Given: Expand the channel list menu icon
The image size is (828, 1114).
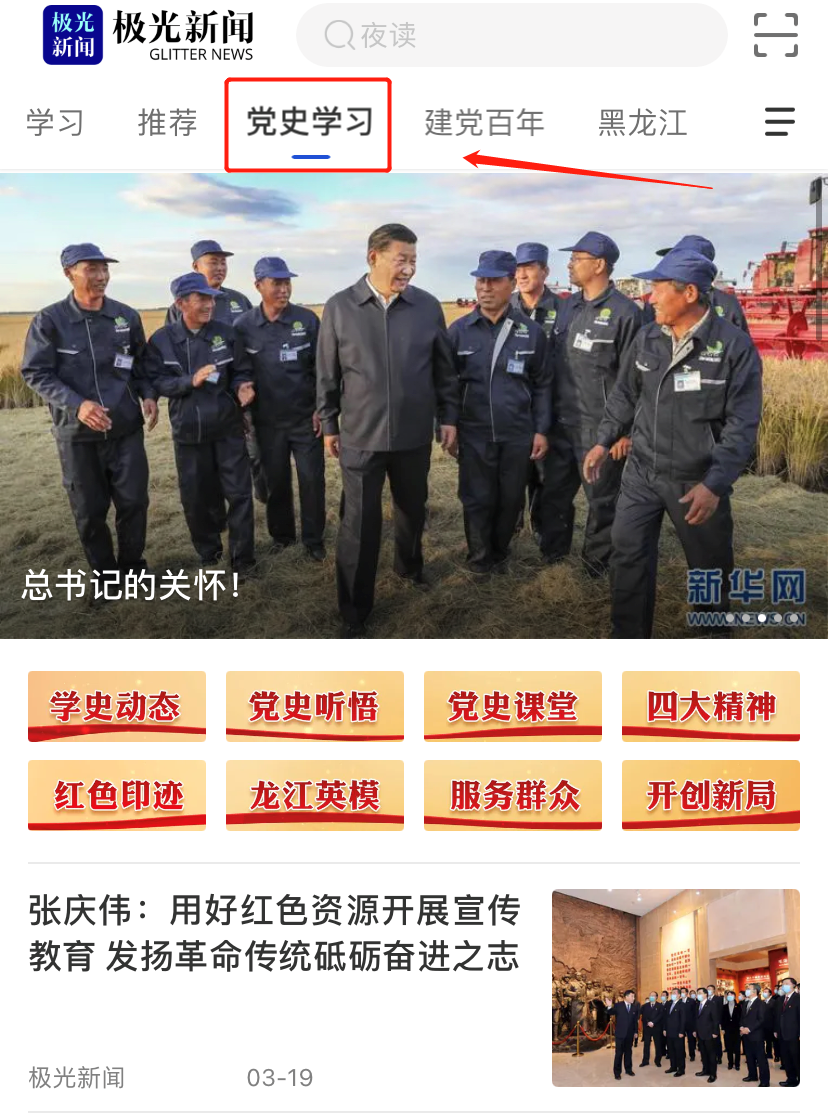Looking at the screenshot, I should (779, 122).
